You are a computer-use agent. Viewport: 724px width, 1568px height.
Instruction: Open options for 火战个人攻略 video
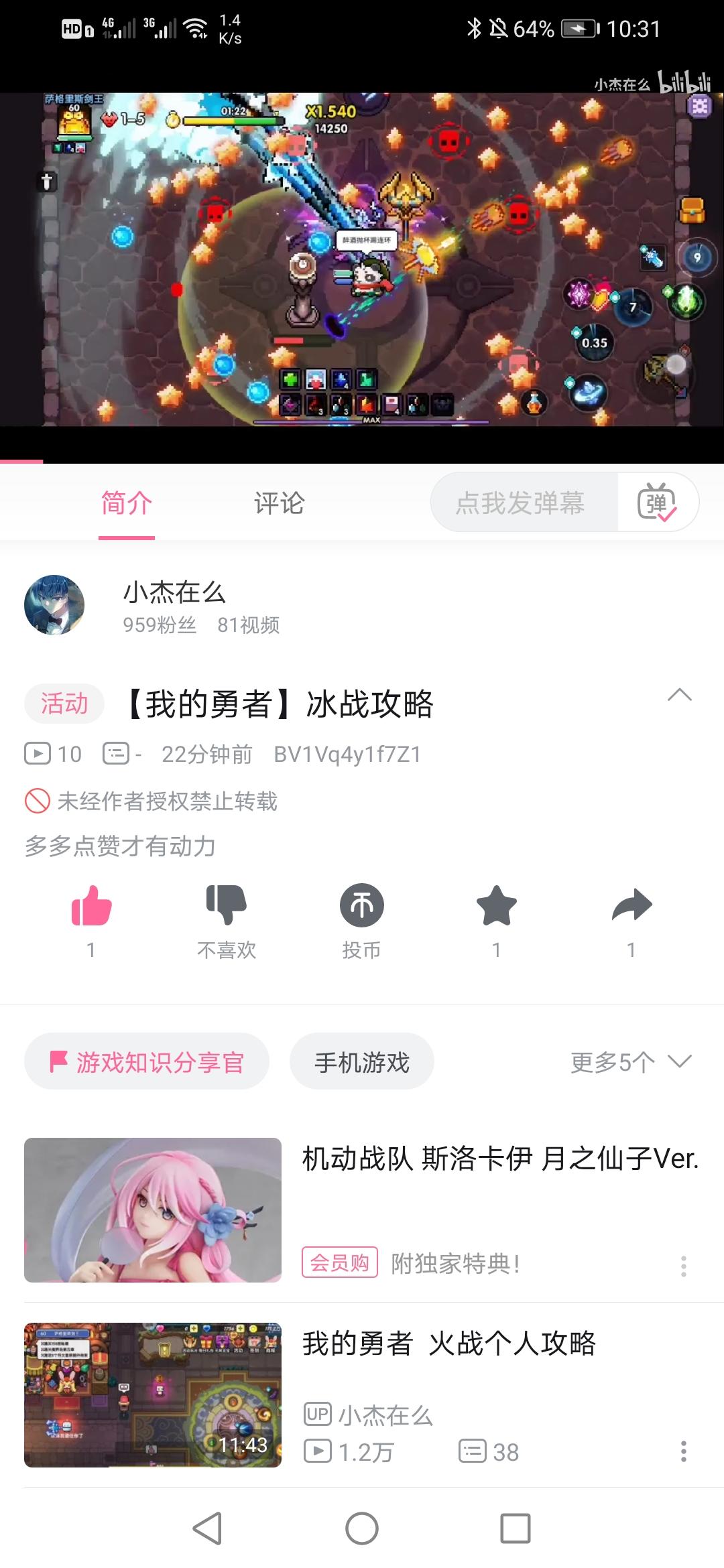pyautogui.click(x=683, y=1451)
